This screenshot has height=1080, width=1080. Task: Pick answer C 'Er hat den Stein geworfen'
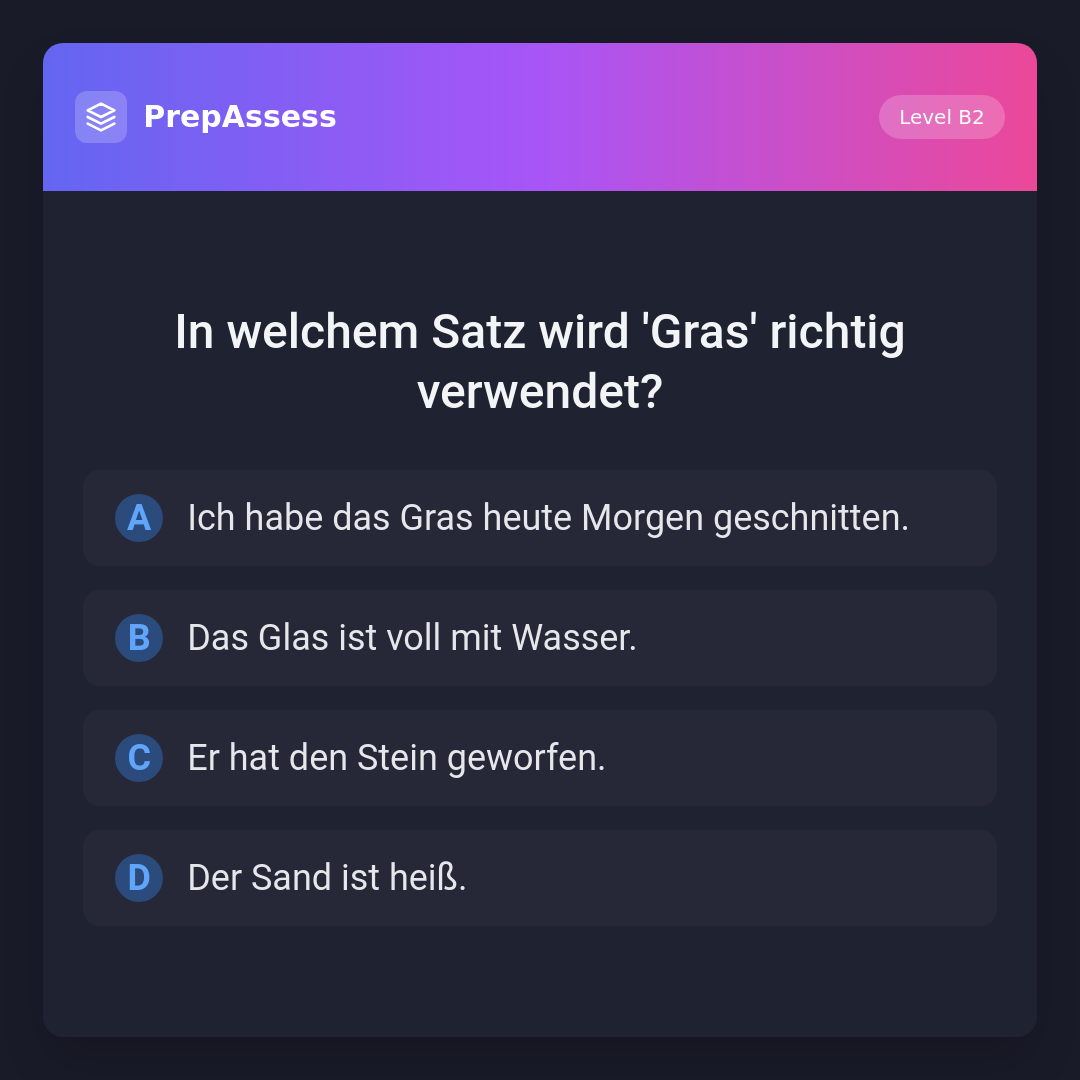540,758
